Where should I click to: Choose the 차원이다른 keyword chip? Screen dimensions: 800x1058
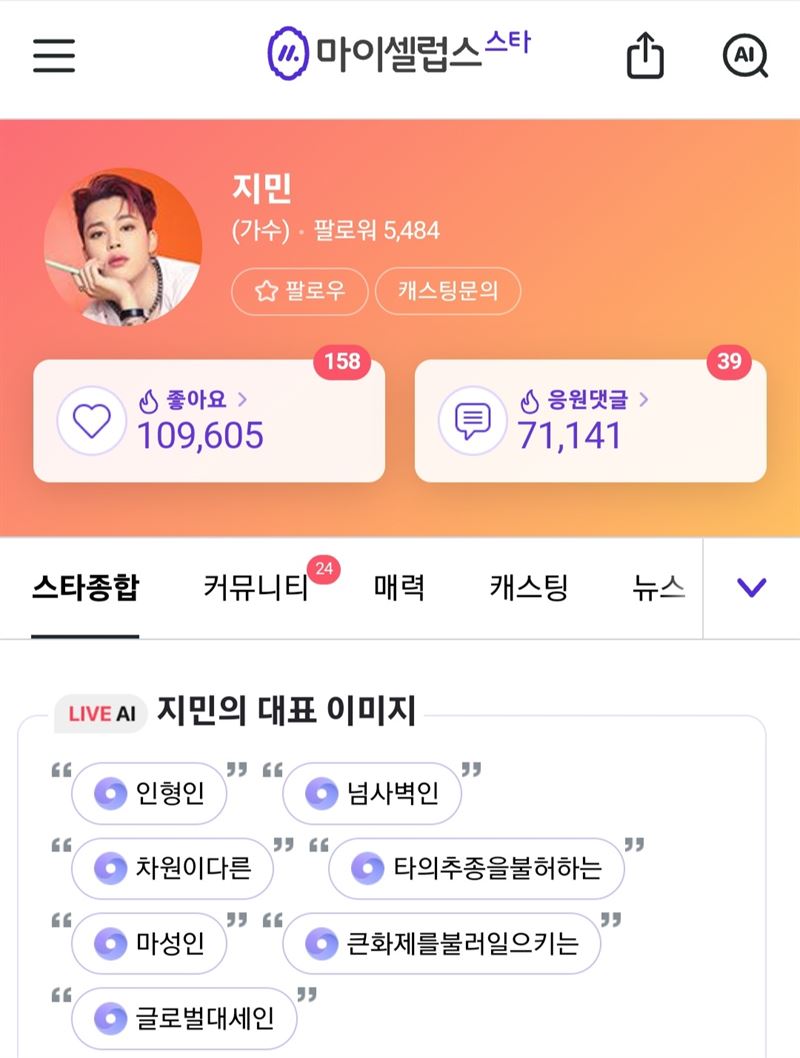(x=172, y=868)
